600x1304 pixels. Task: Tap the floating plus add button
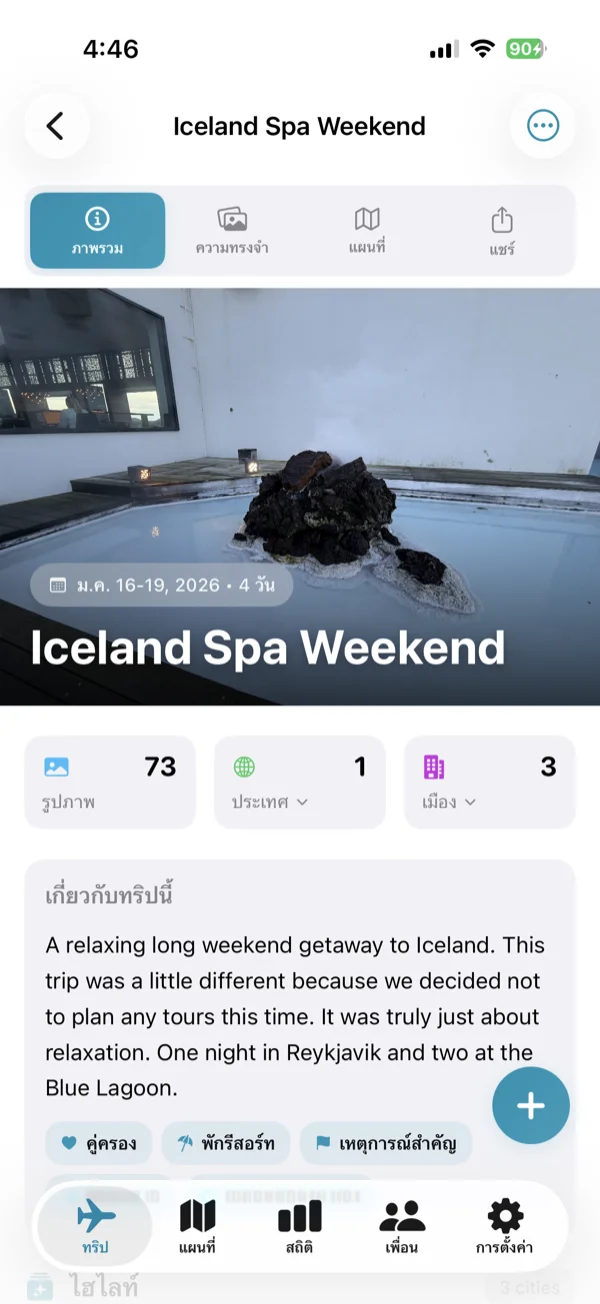tap(530, 1105)
